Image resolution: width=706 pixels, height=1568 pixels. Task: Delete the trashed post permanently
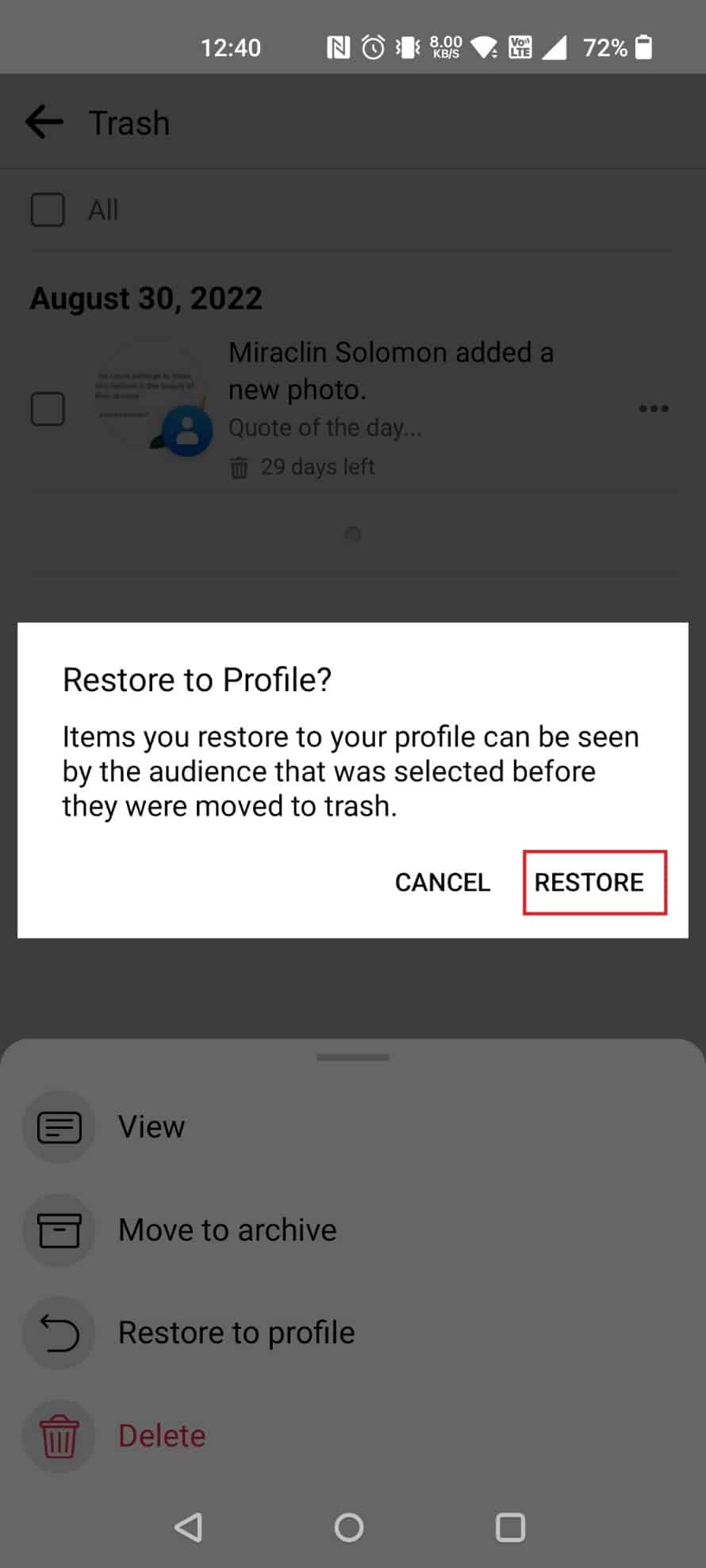(162, 1436)
